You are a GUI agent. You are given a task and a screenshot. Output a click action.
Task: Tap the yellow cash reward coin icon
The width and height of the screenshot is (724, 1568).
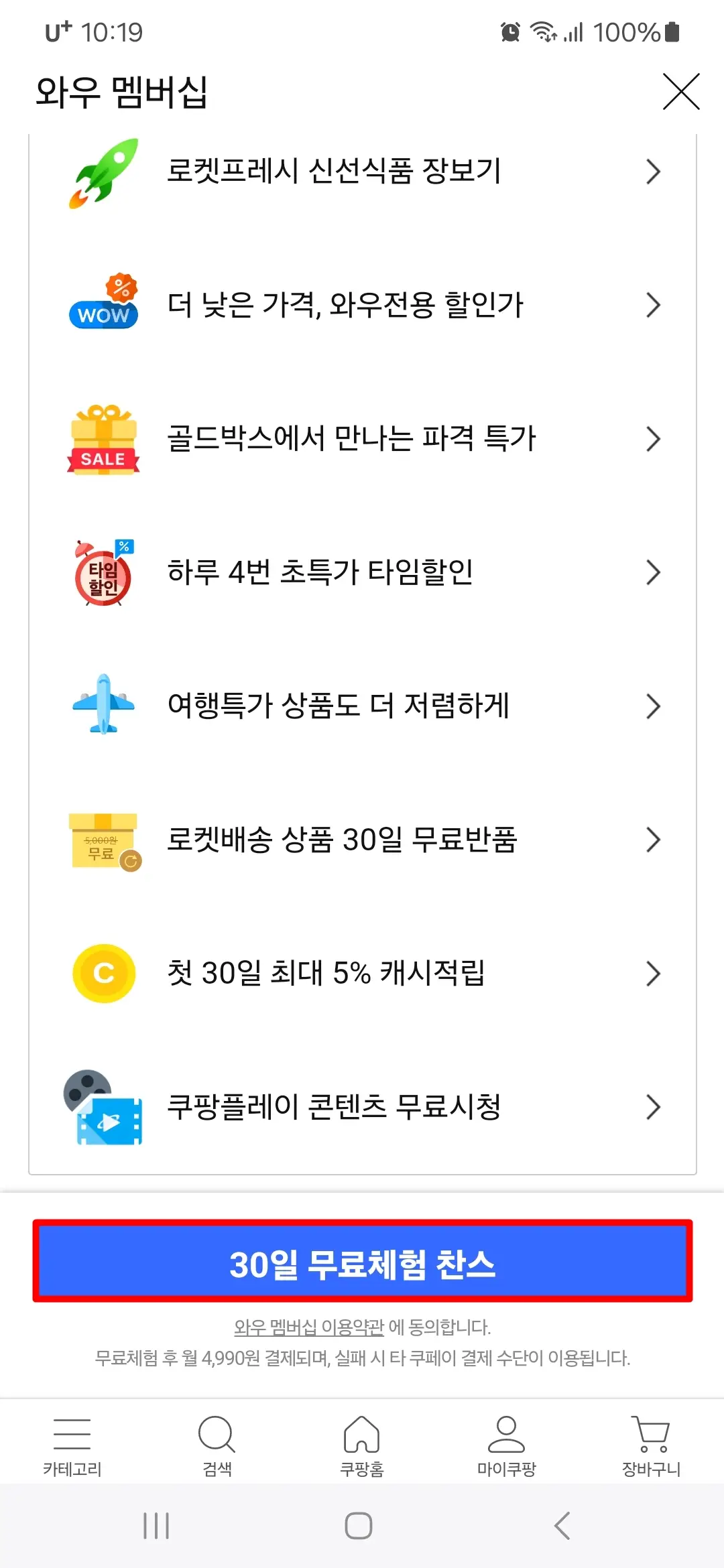103,974
